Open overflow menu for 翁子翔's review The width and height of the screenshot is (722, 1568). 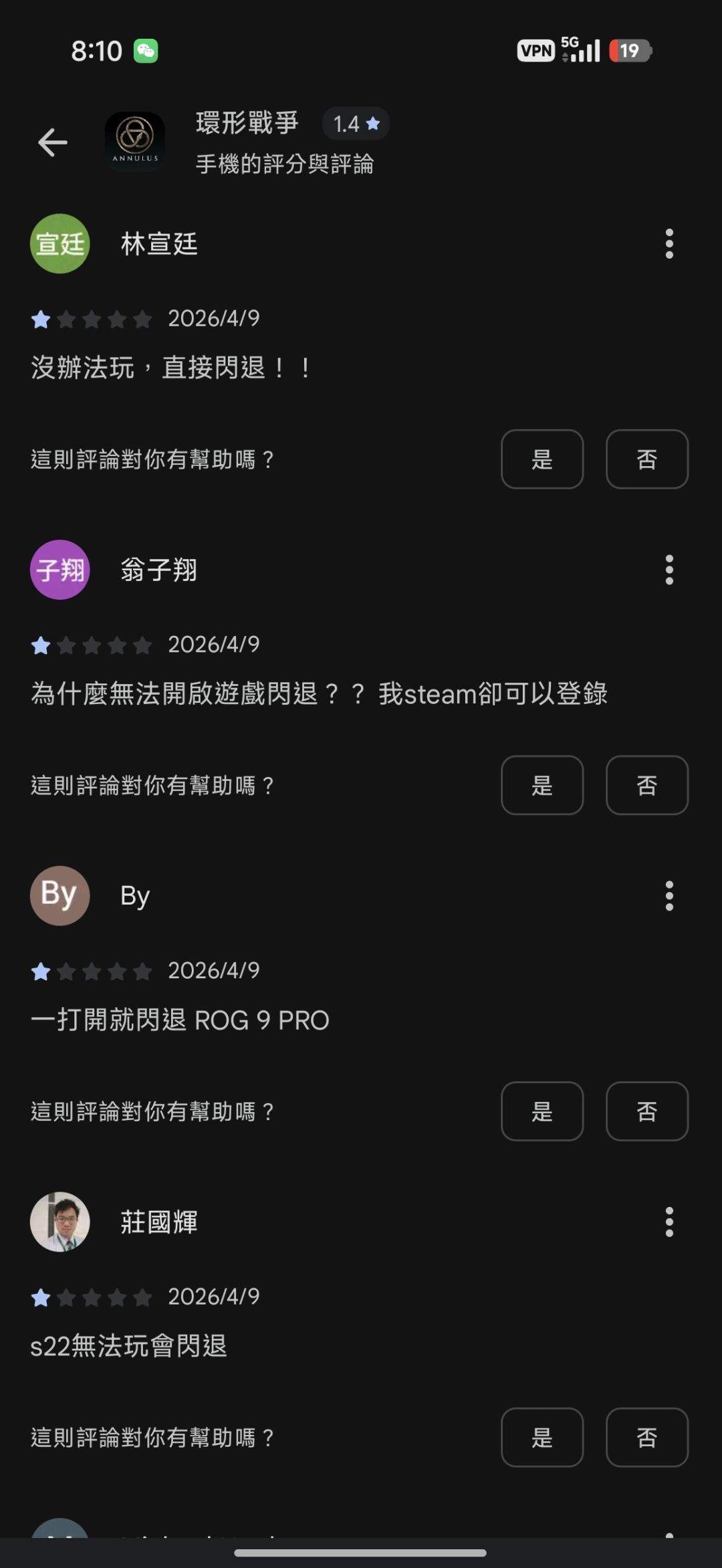(x=669, y=570)
